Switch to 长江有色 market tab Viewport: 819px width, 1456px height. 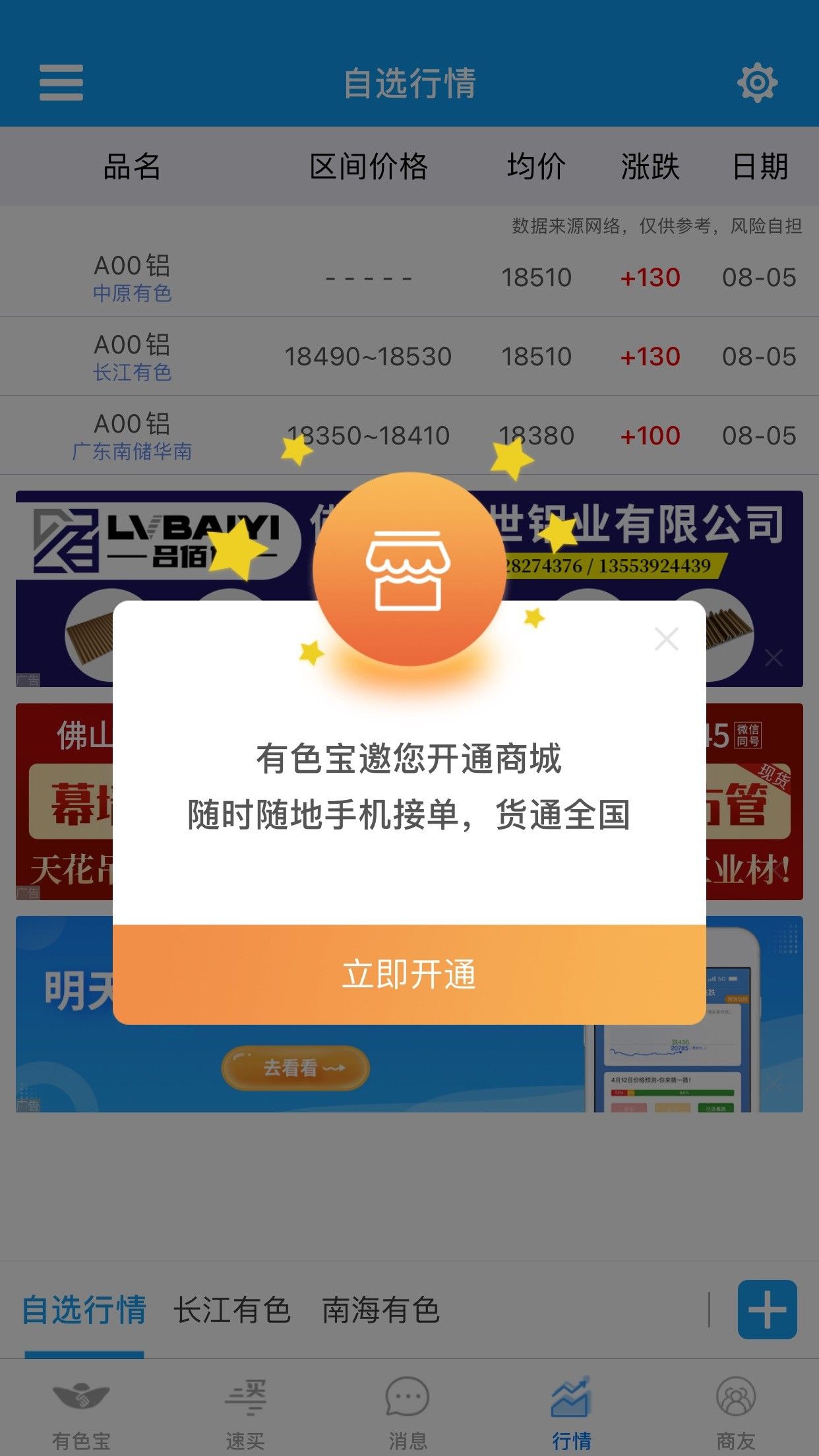[x=232, y=1310]
